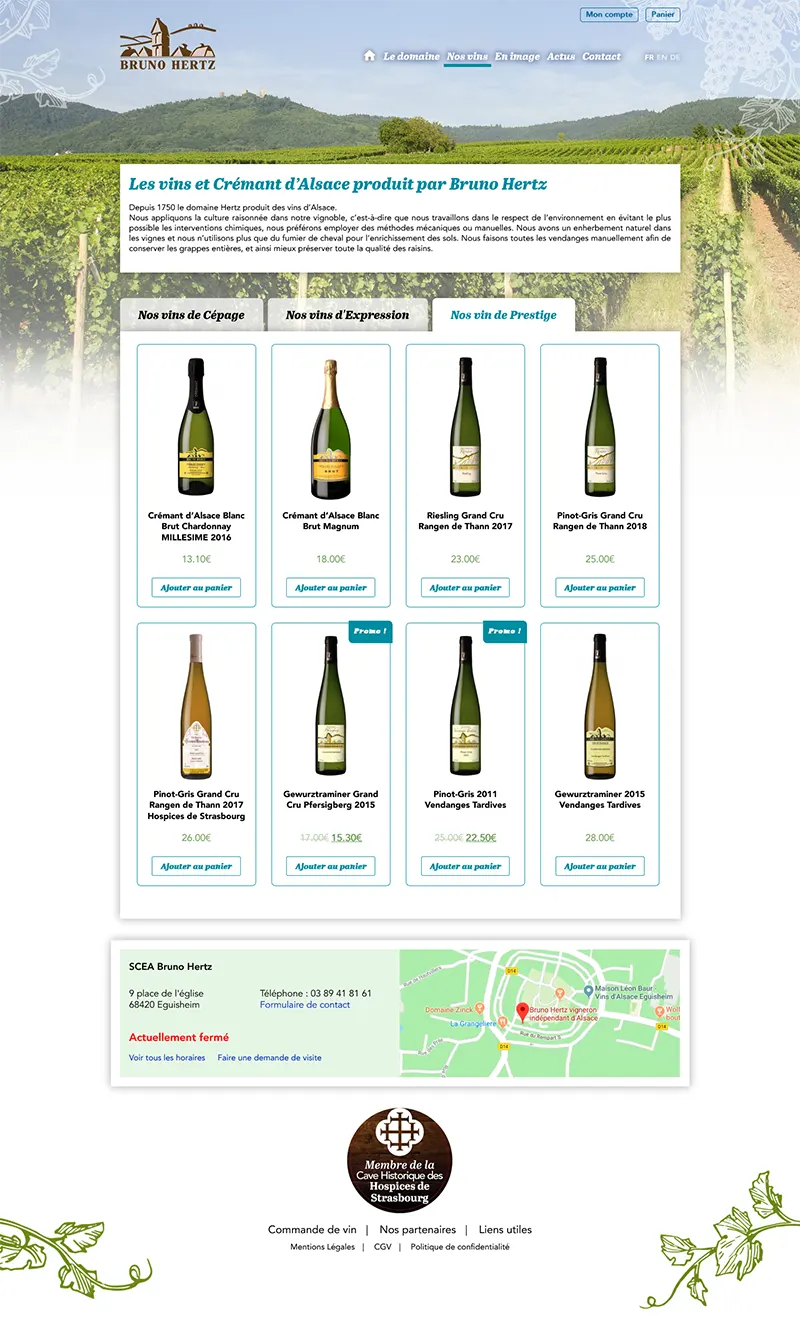Open Pinot-Gris 2011 Vendanges Tardives bottle
The height and width of the screenshot is (1317, 800).
pyautogui.click(x=465, y=706)
